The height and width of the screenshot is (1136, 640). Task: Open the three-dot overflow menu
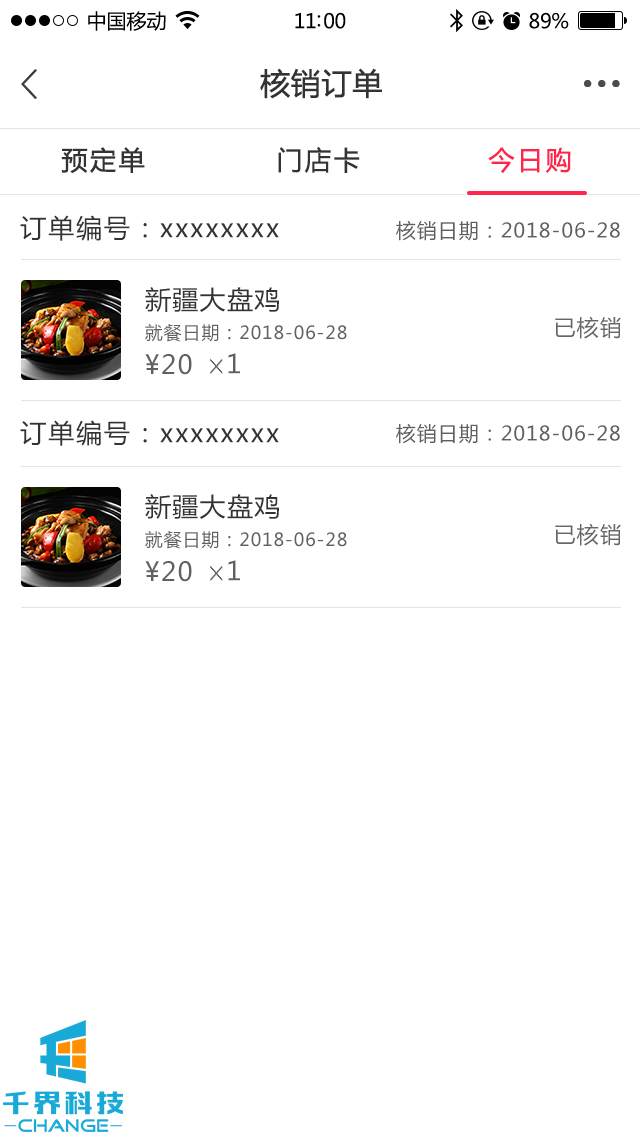tap(601, 84)
